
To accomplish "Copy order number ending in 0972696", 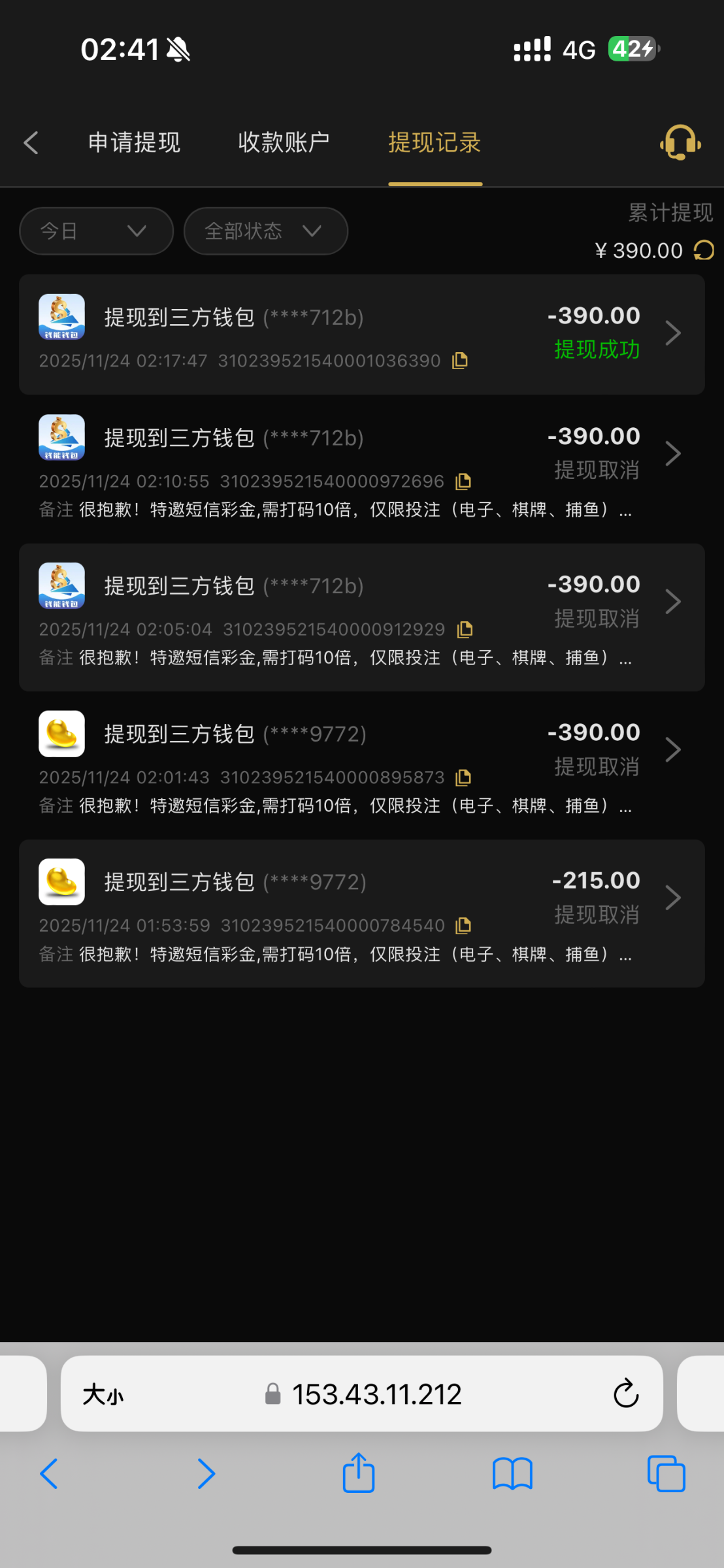I will coord(463,482).
